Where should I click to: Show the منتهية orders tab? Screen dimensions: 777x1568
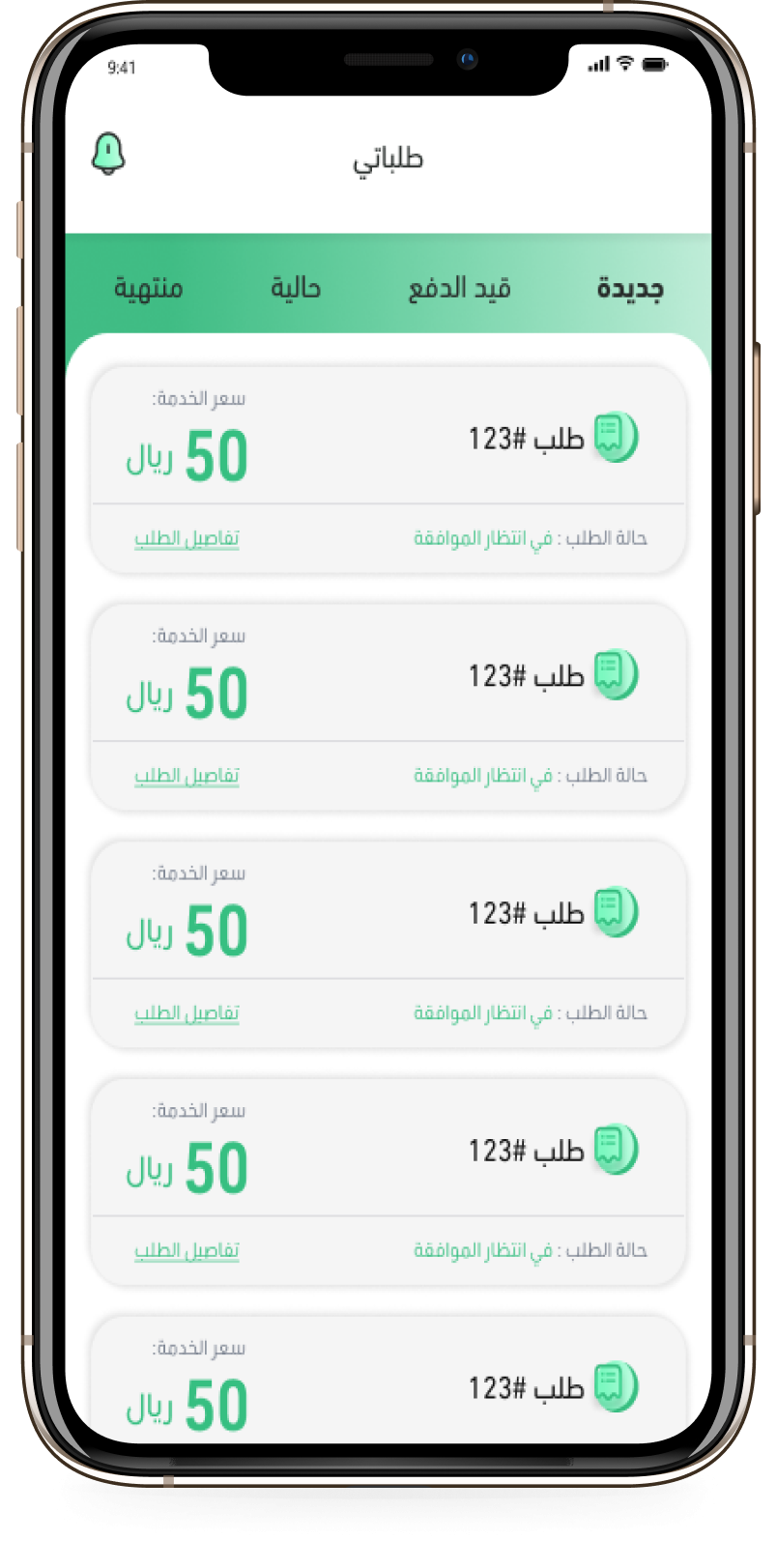tap(148, 288)
